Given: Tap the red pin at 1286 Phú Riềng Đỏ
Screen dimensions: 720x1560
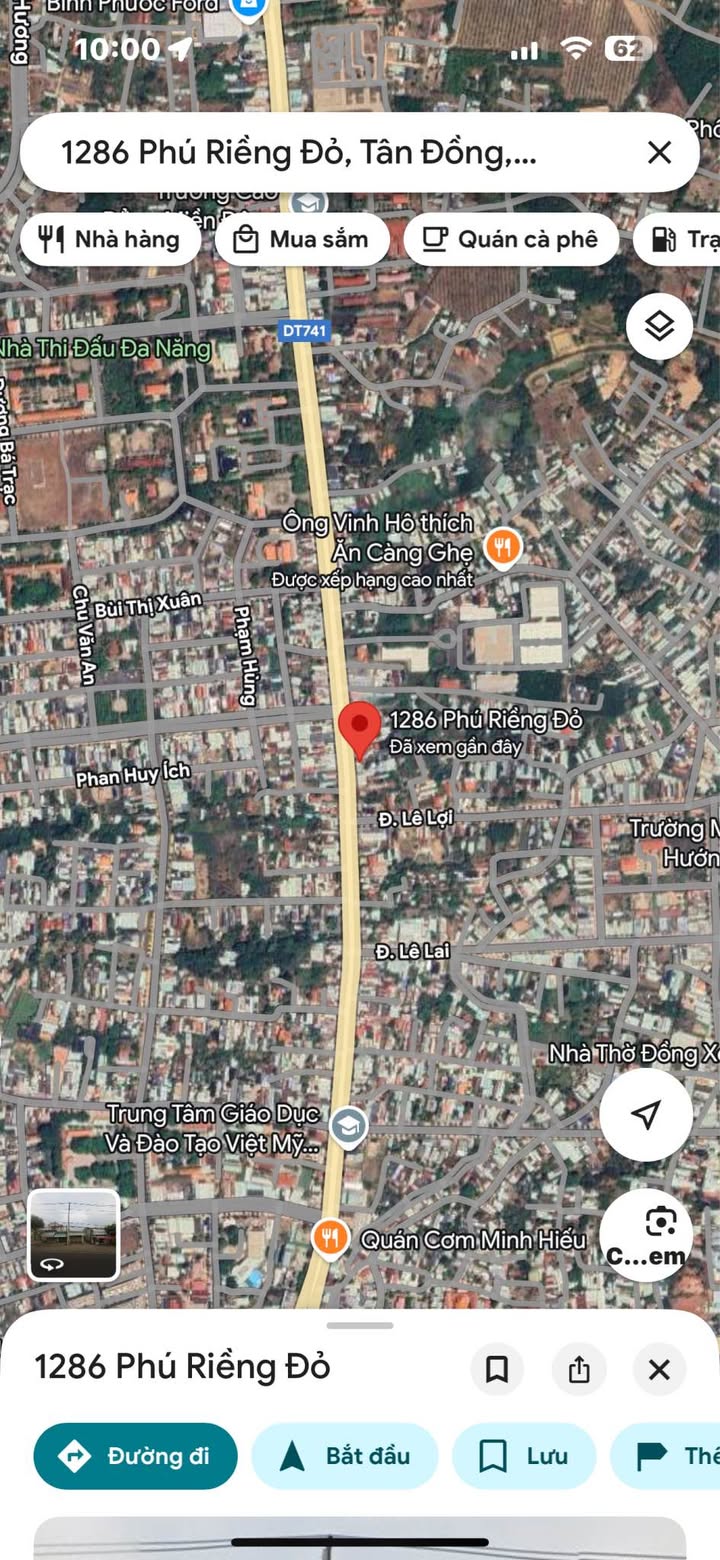Looking at the screenshot, I should point(360,726).
